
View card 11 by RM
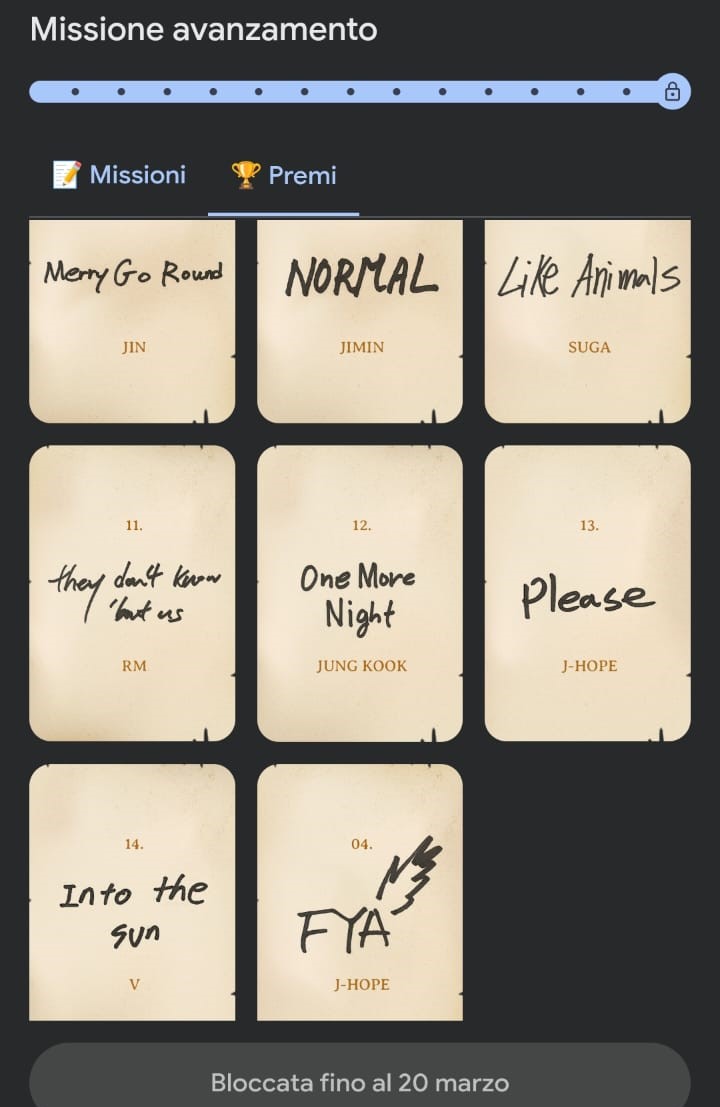click(x=132, y=593)
